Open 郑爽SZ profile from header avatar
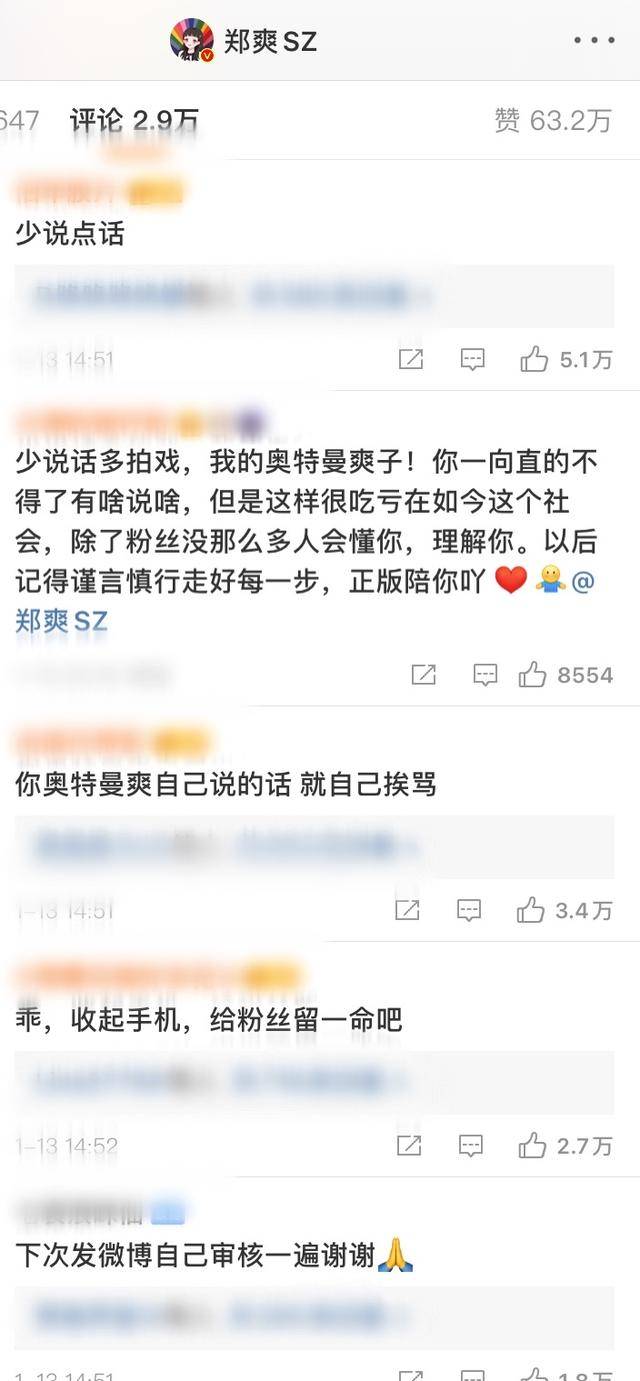Viewport: 640px width, 1381px height. coord(192,41)
